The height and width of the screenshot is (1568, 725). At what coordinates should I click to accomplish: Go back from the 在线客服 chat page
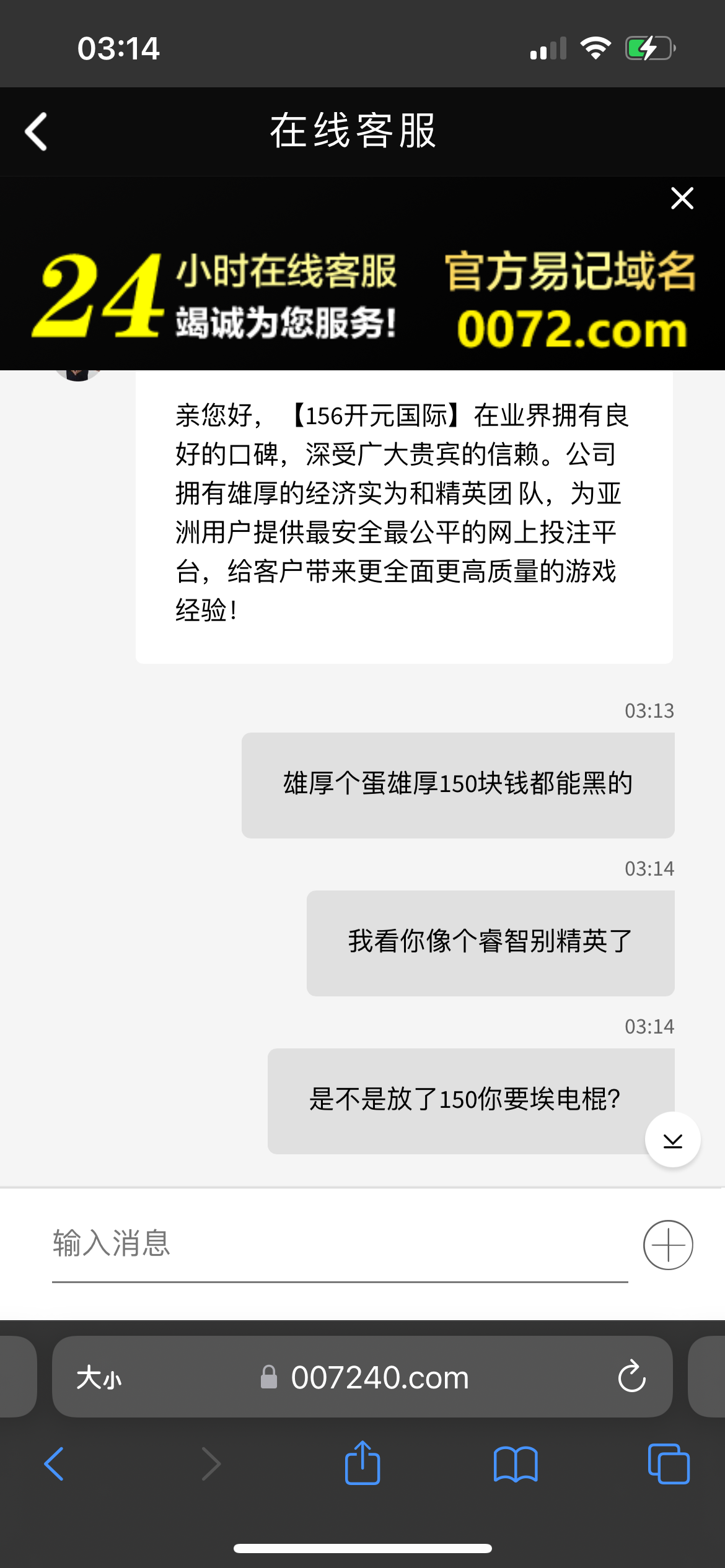pyautogui.click(x=36, y=131)
